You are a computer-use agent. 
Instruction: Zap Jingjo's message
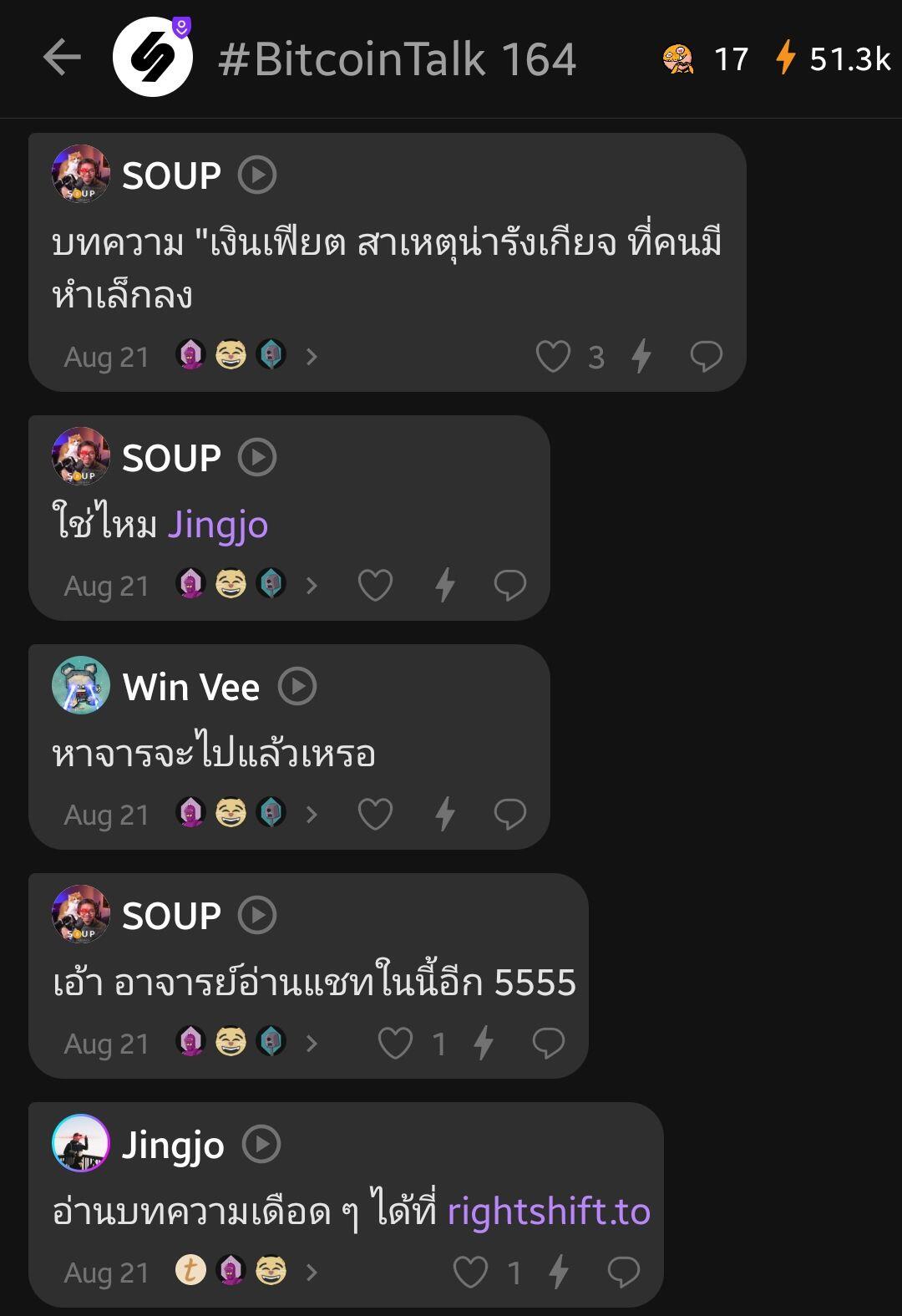pyautogui.click(x=559, y=1272)
